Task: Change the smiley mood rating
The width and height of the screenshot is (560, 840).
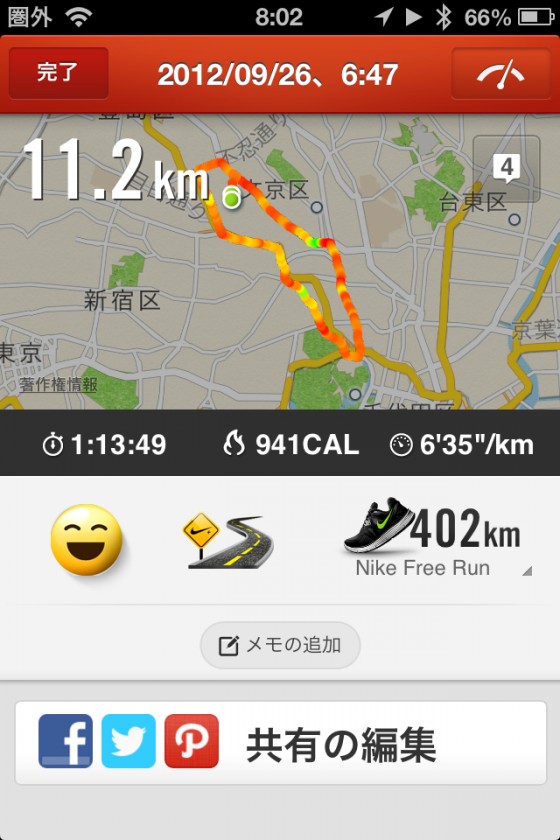Action: click(x=87, y=539)
